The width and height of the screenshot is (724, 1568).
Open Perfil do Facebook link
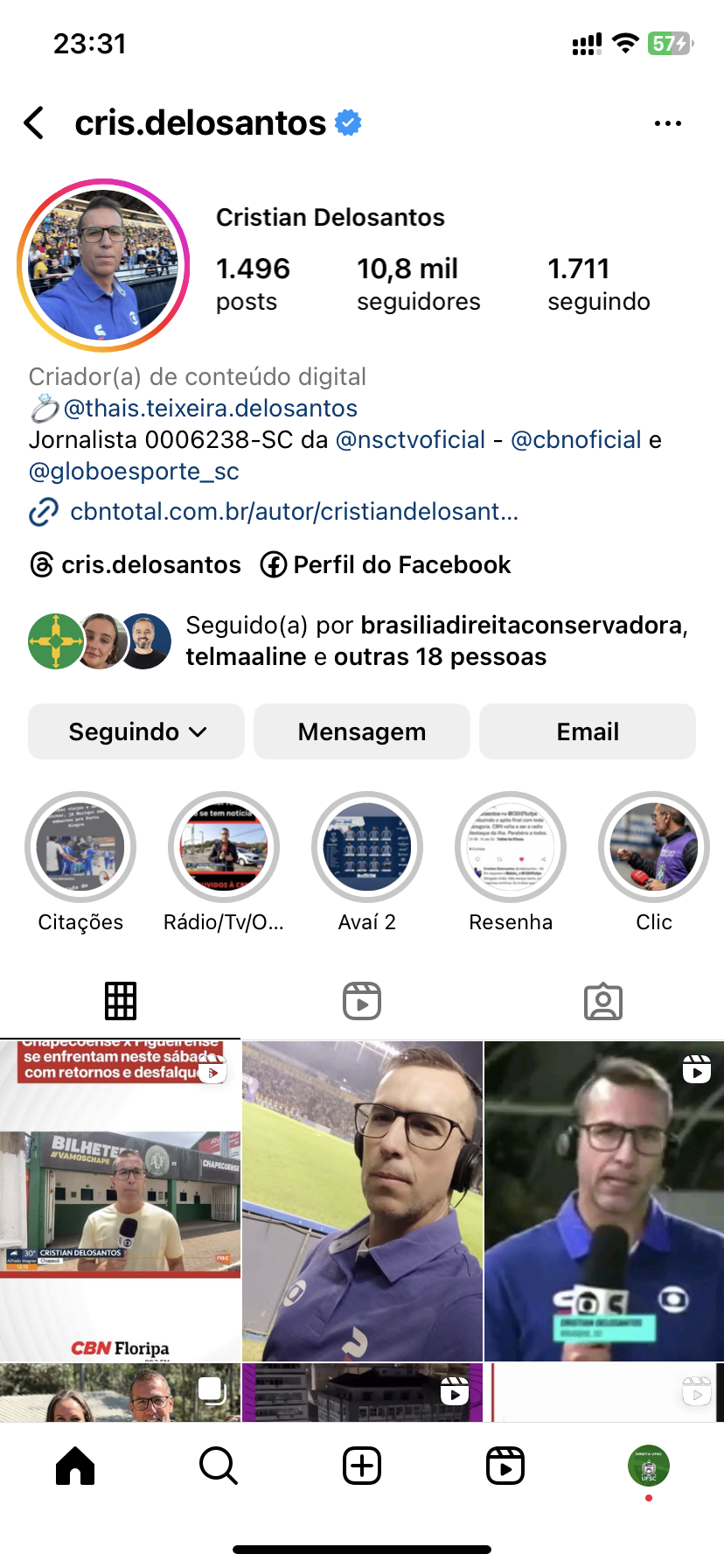386,565
